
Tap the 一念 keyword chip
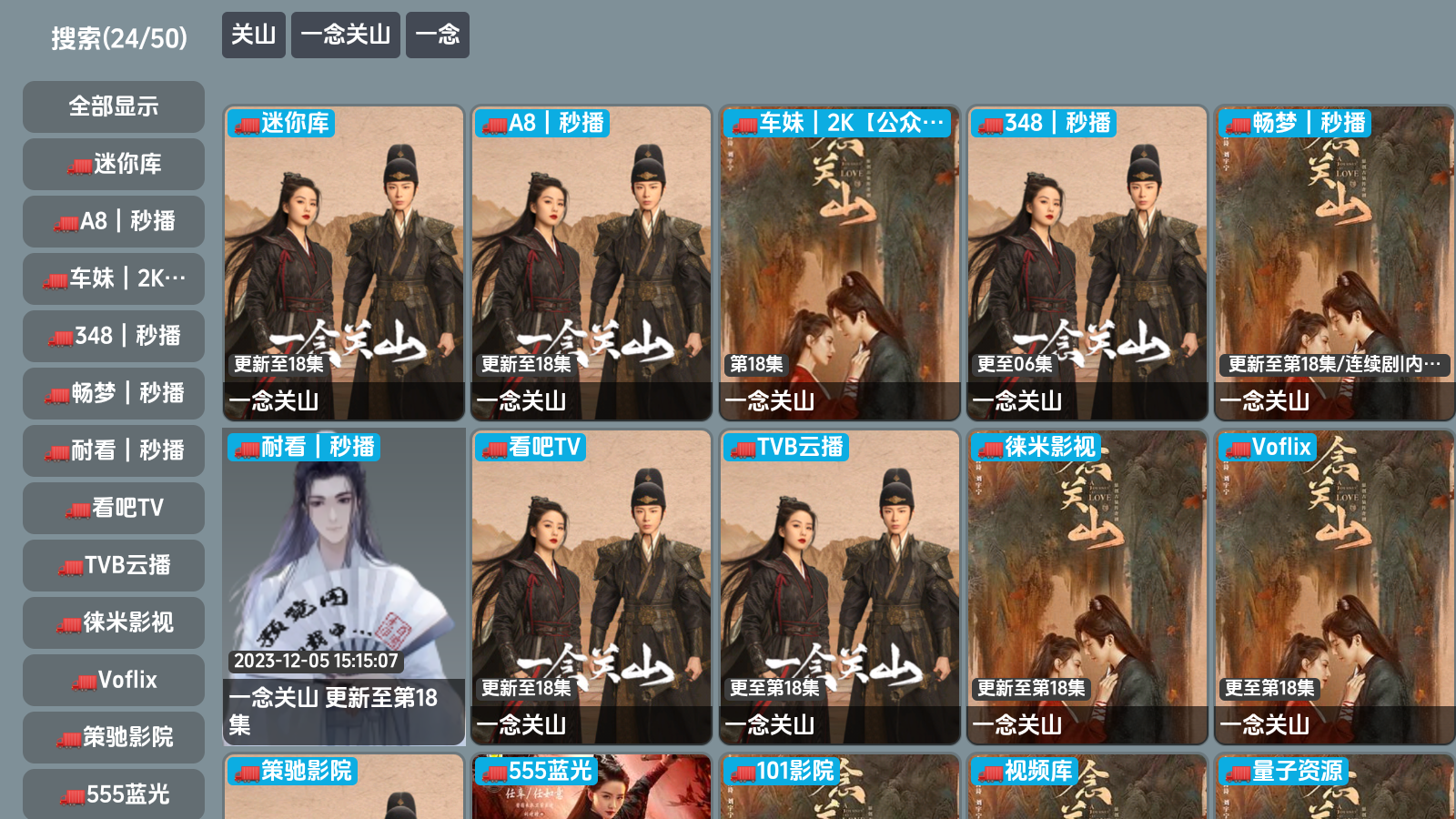(x=437, y=35)
